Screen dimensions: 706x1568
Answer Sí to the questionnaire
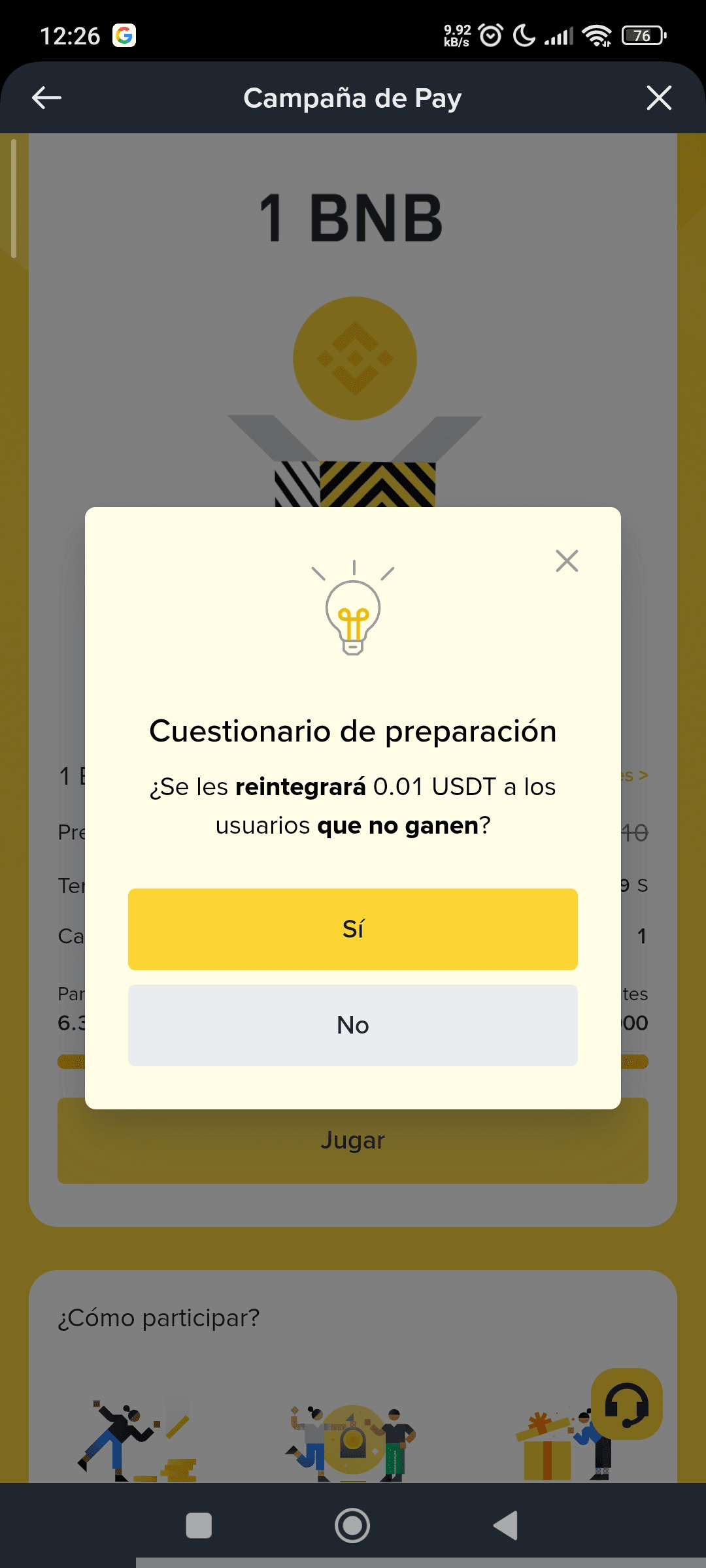353,928
